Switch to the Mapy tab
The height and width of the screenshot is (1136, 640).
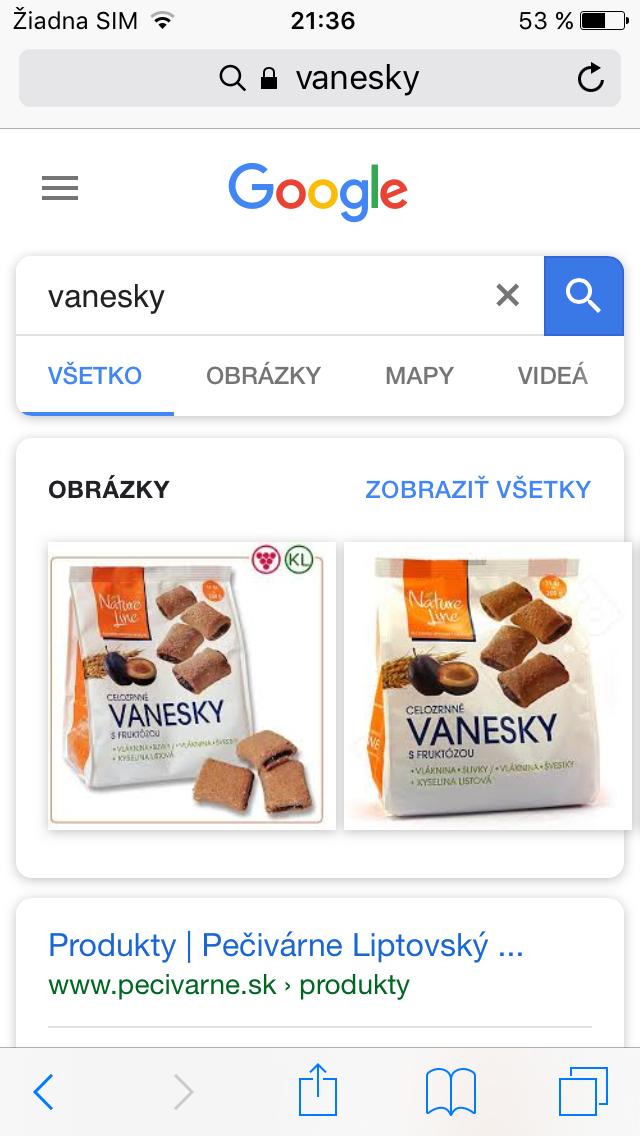click(x=419, y=376)
